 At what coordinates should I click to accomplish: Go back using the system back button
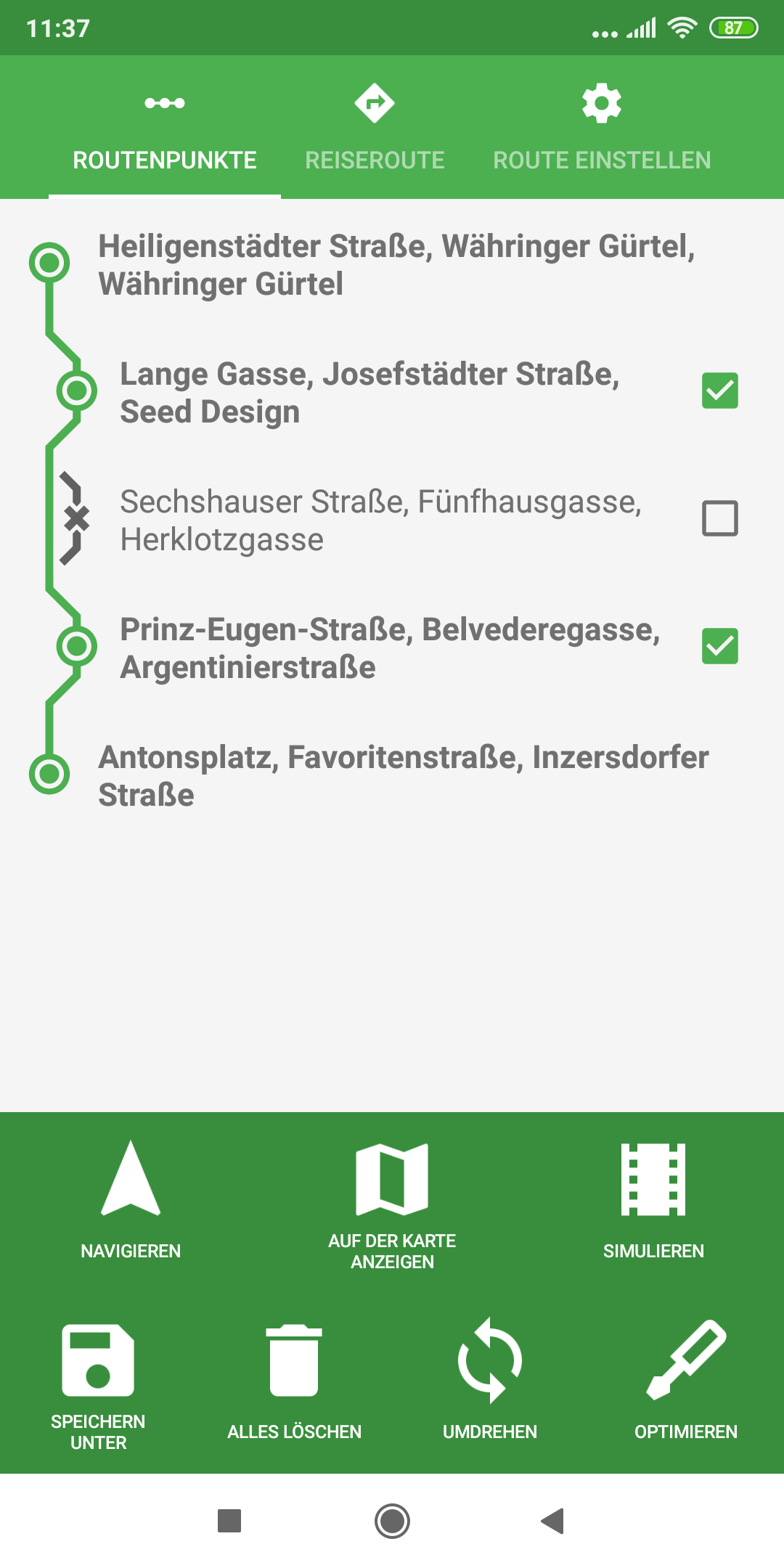pos(553,1521)
